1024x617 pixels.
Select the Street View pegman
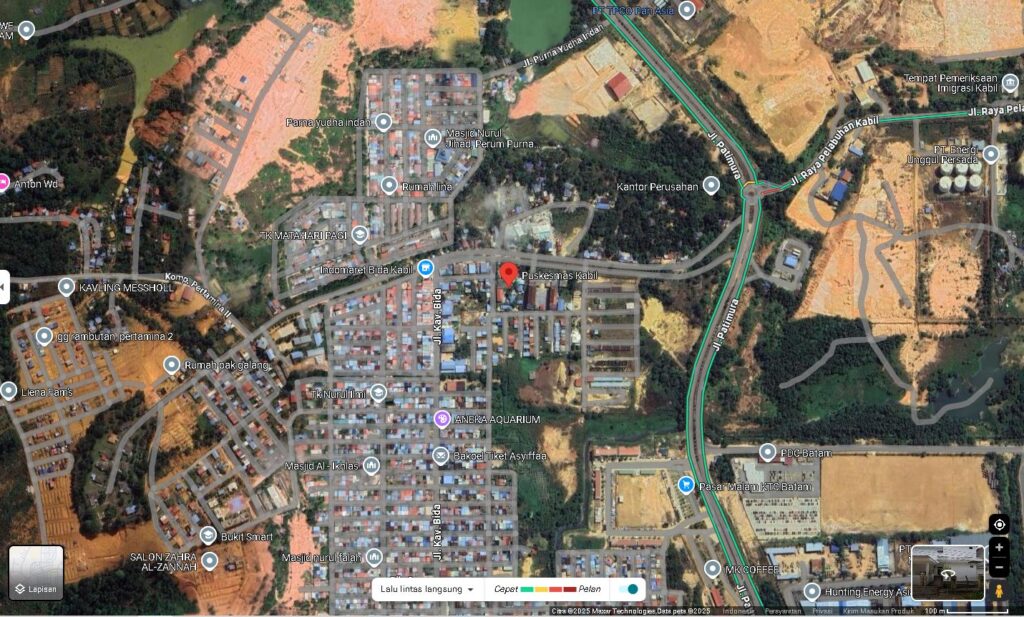point(998,592)
